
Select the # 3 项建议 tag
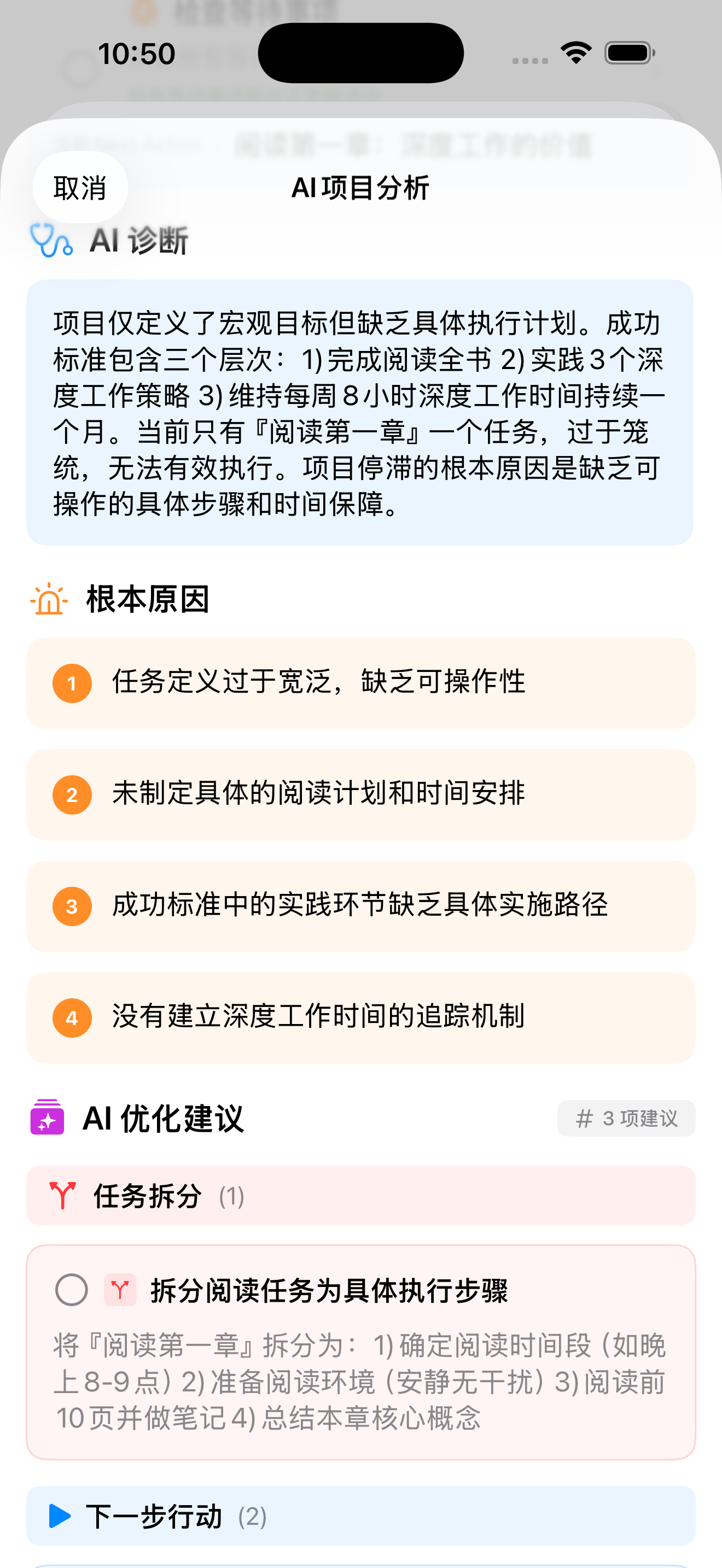(626, 1119)
